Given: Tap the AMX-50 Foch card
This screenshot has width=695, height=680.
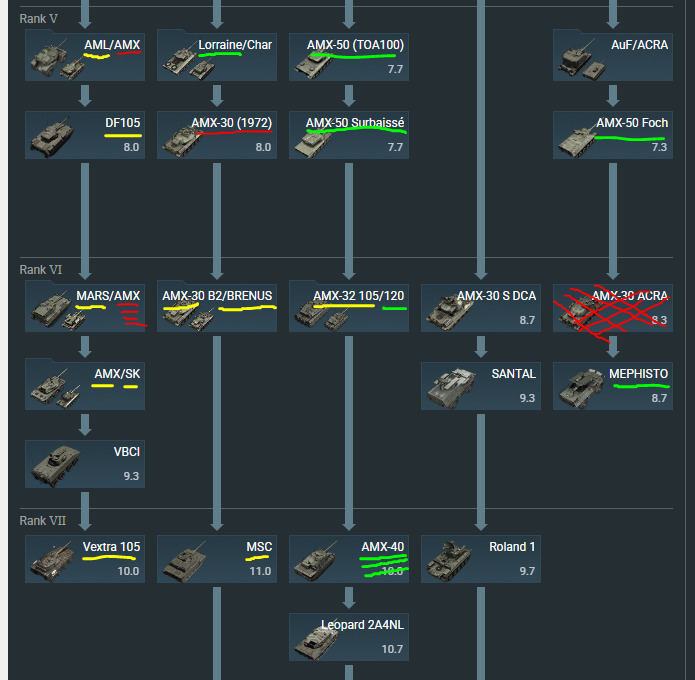Looking at the screenshot, I should click(612, 135).
